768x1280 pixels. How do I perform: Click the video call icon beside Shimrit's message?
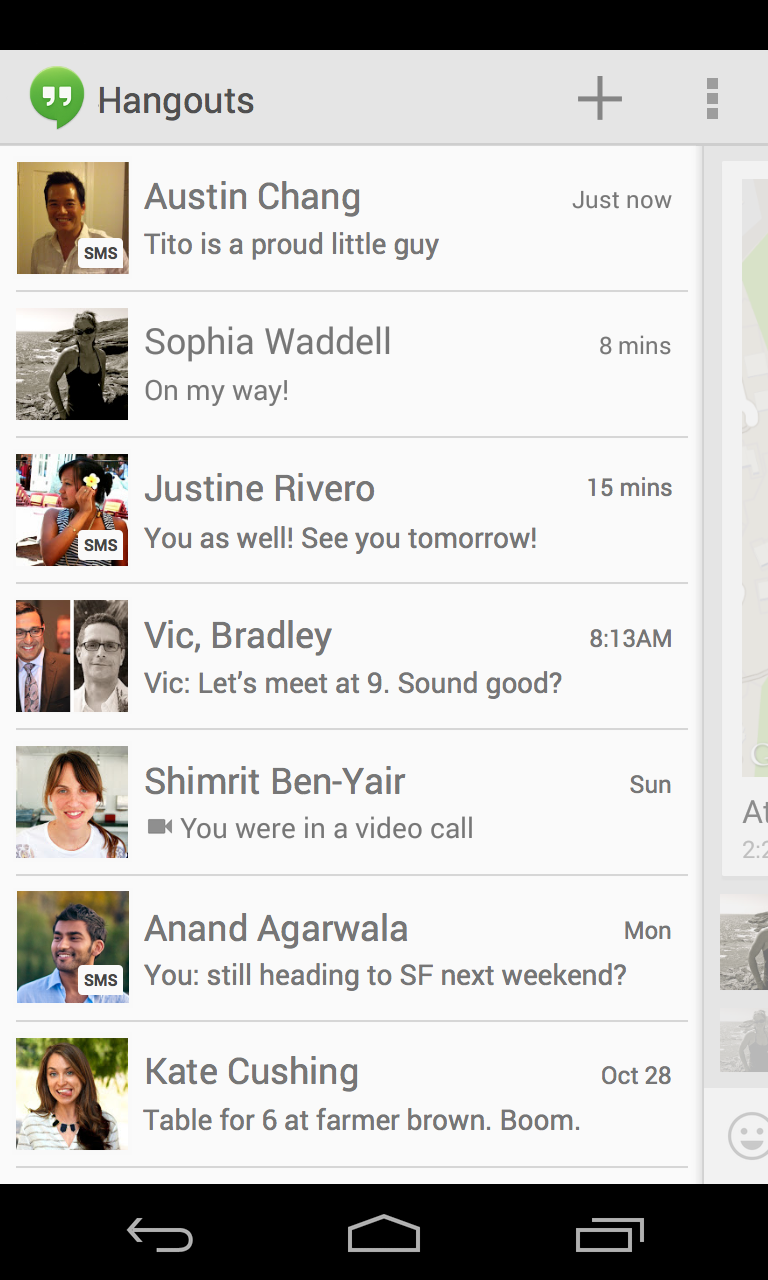160,828
